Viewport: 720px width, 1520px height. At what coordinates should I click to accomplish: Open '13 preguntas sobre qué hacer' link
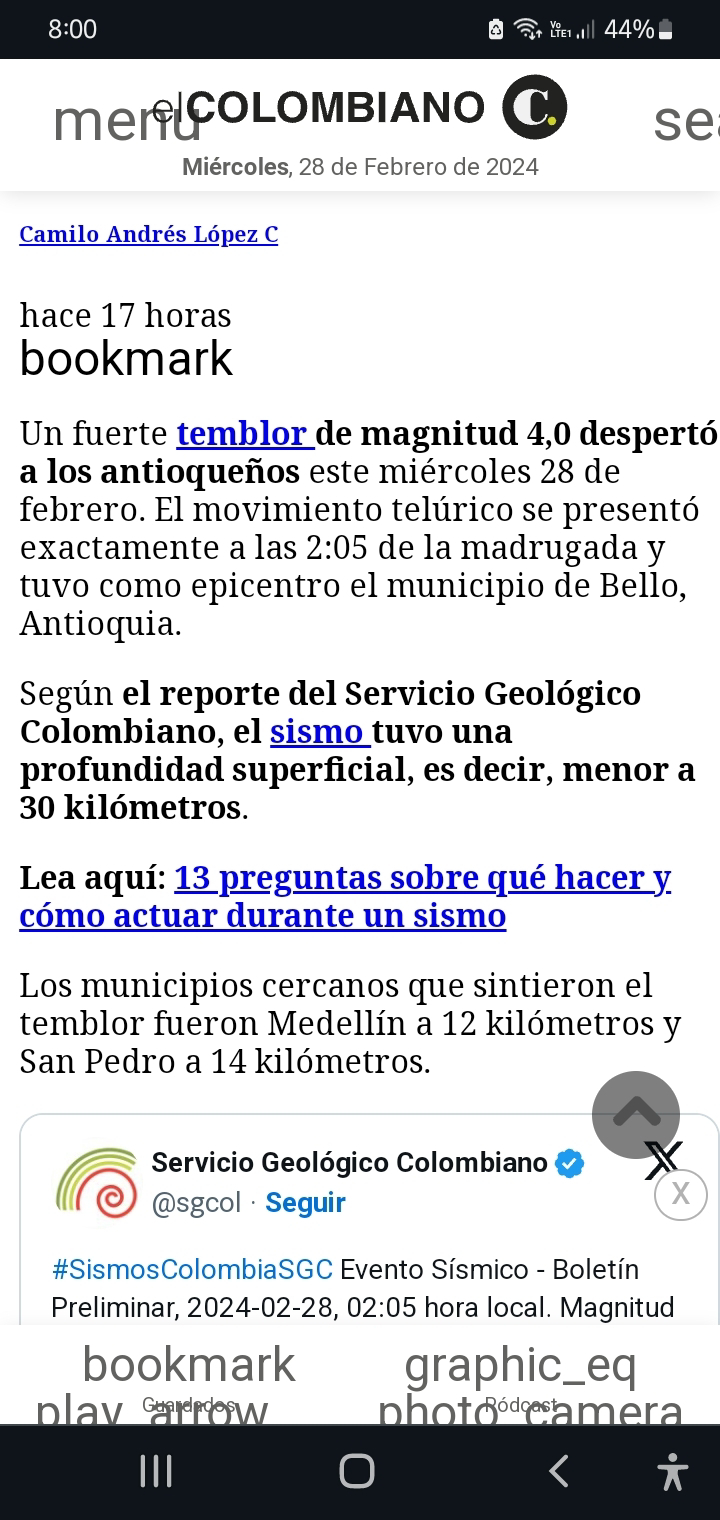pyautogui.click(x=345, y=897)
